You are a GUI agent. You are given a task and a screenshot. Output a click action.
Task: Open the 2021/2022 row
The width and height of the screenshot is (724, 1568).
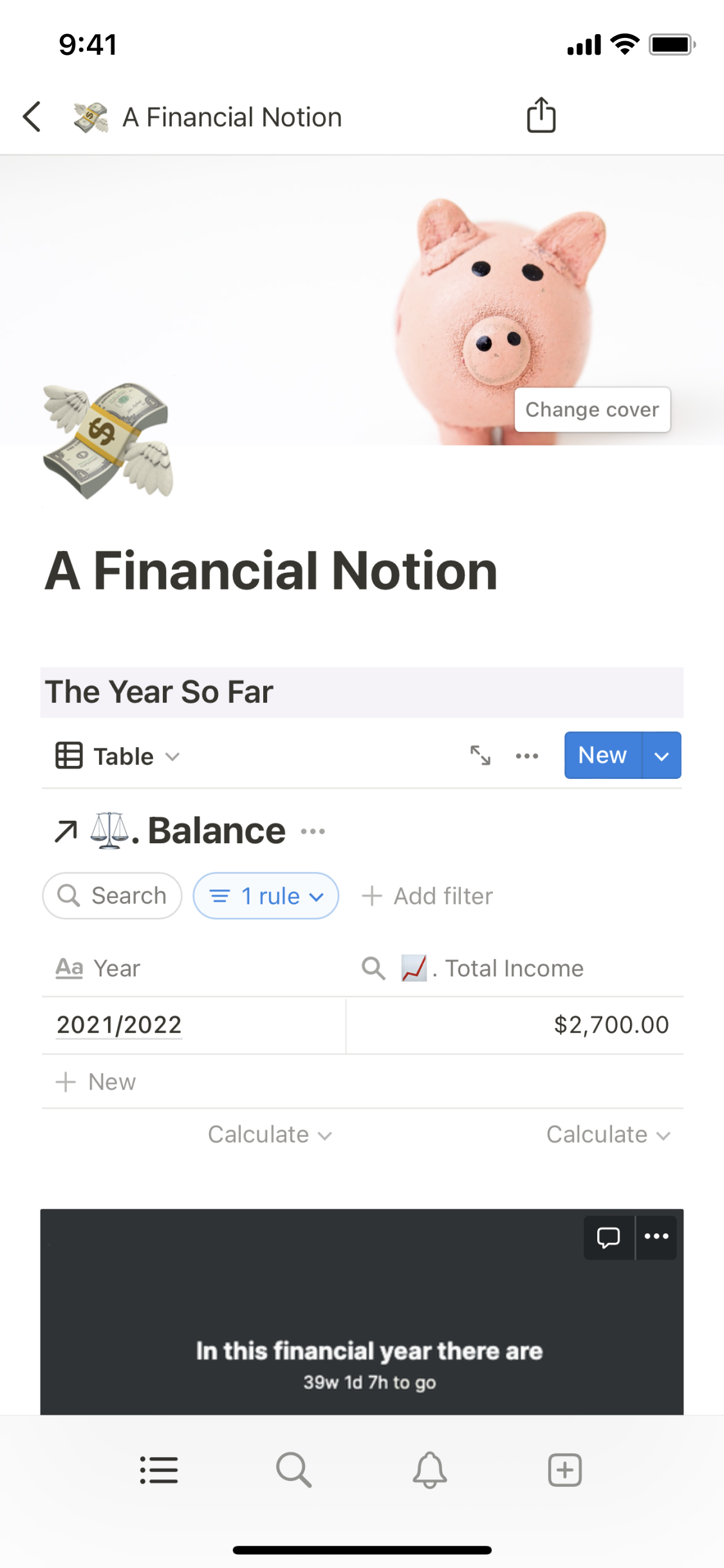point(120,1025)
